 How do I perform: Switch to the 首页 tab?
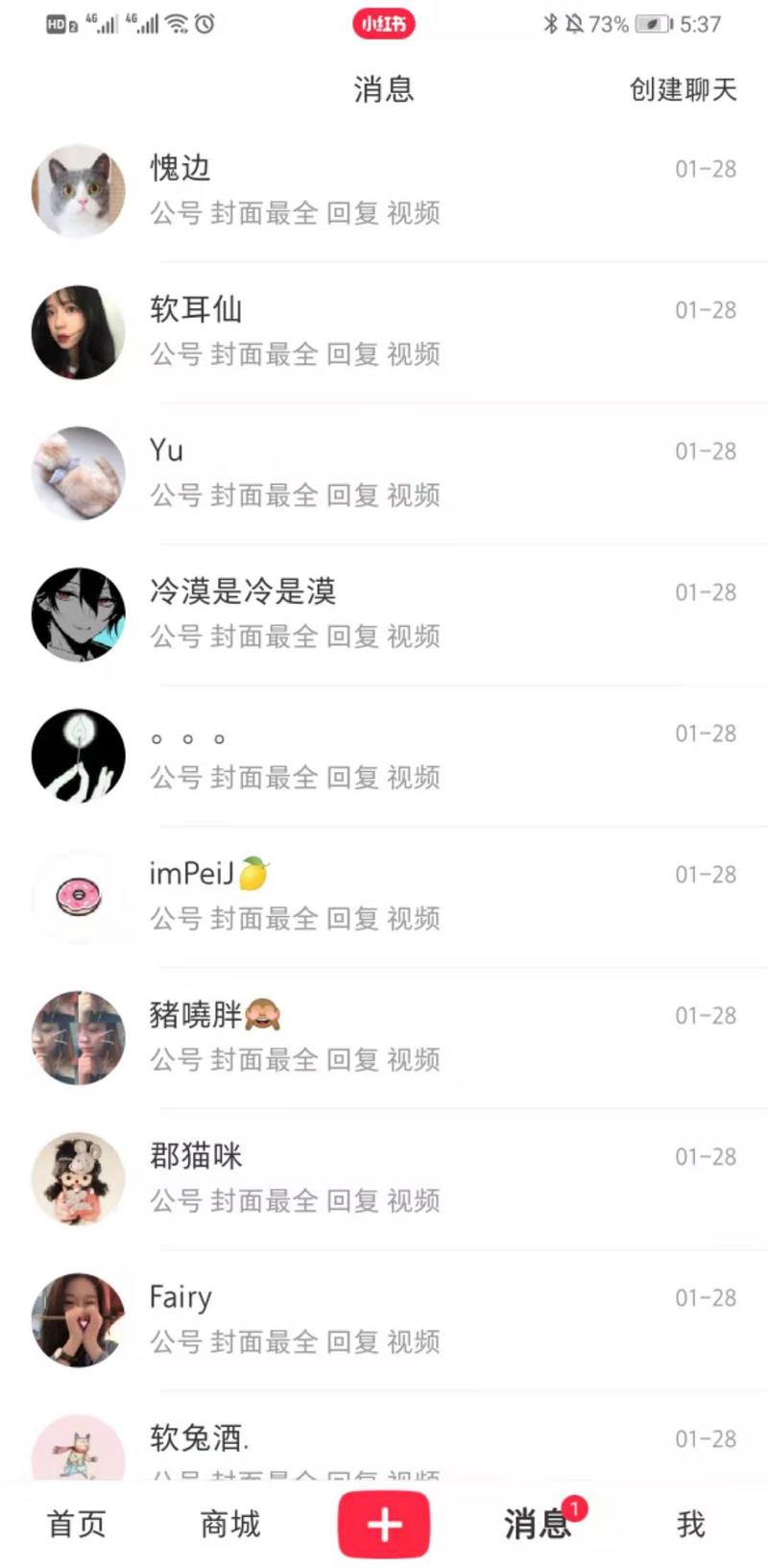click(77, 1524)
